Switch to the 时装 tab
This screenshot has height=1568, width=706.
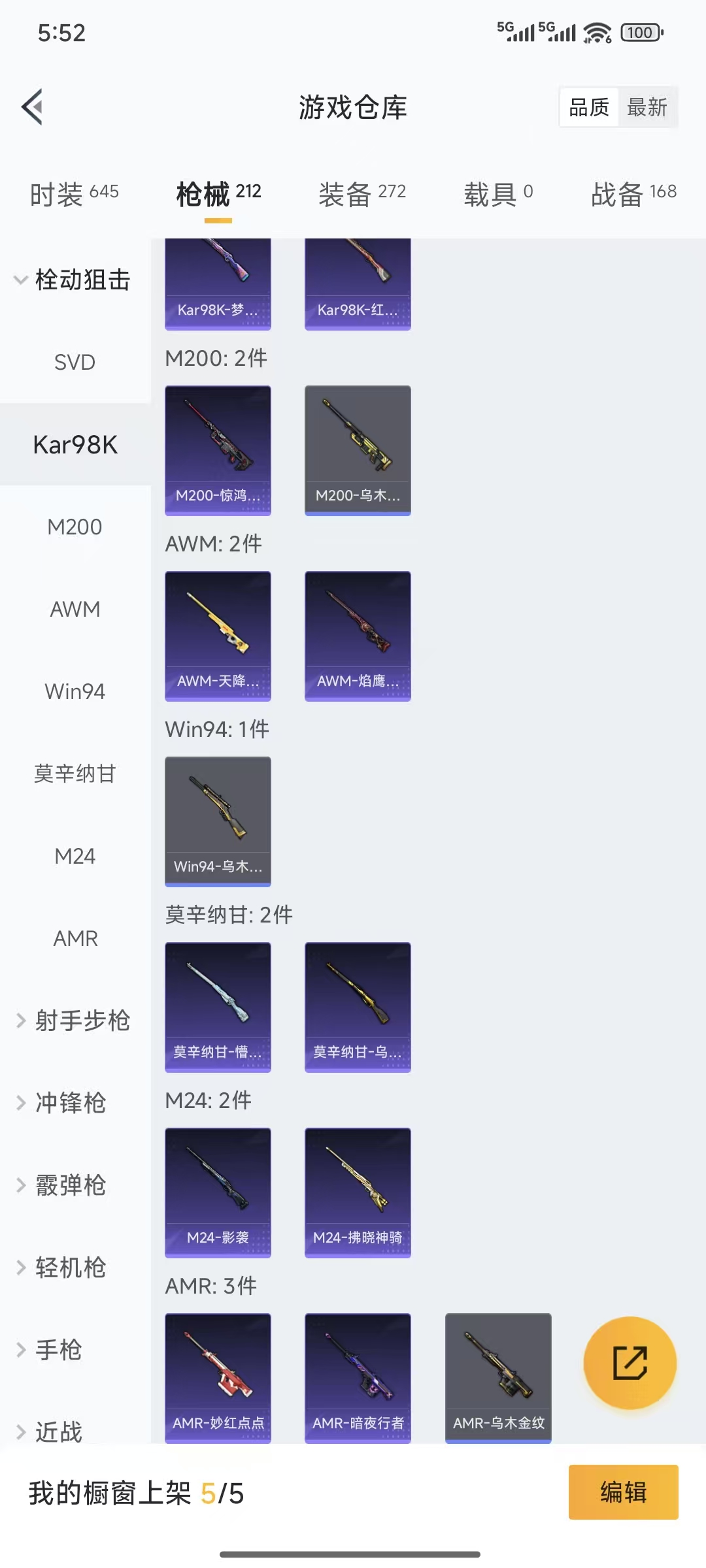(x=74, y=193)
